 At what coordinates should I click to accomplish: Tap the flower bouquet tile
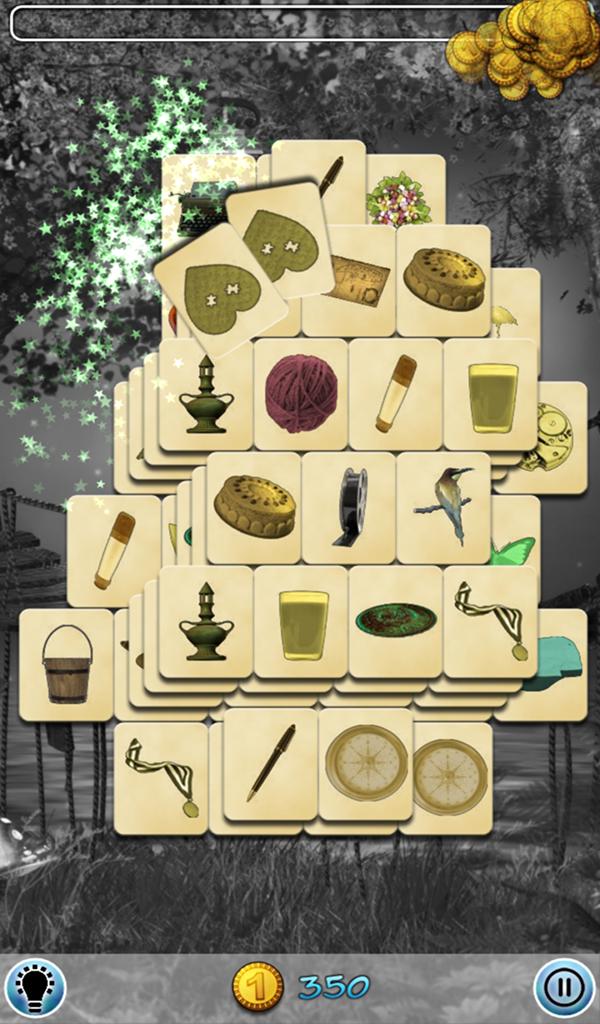click(400, 198)
